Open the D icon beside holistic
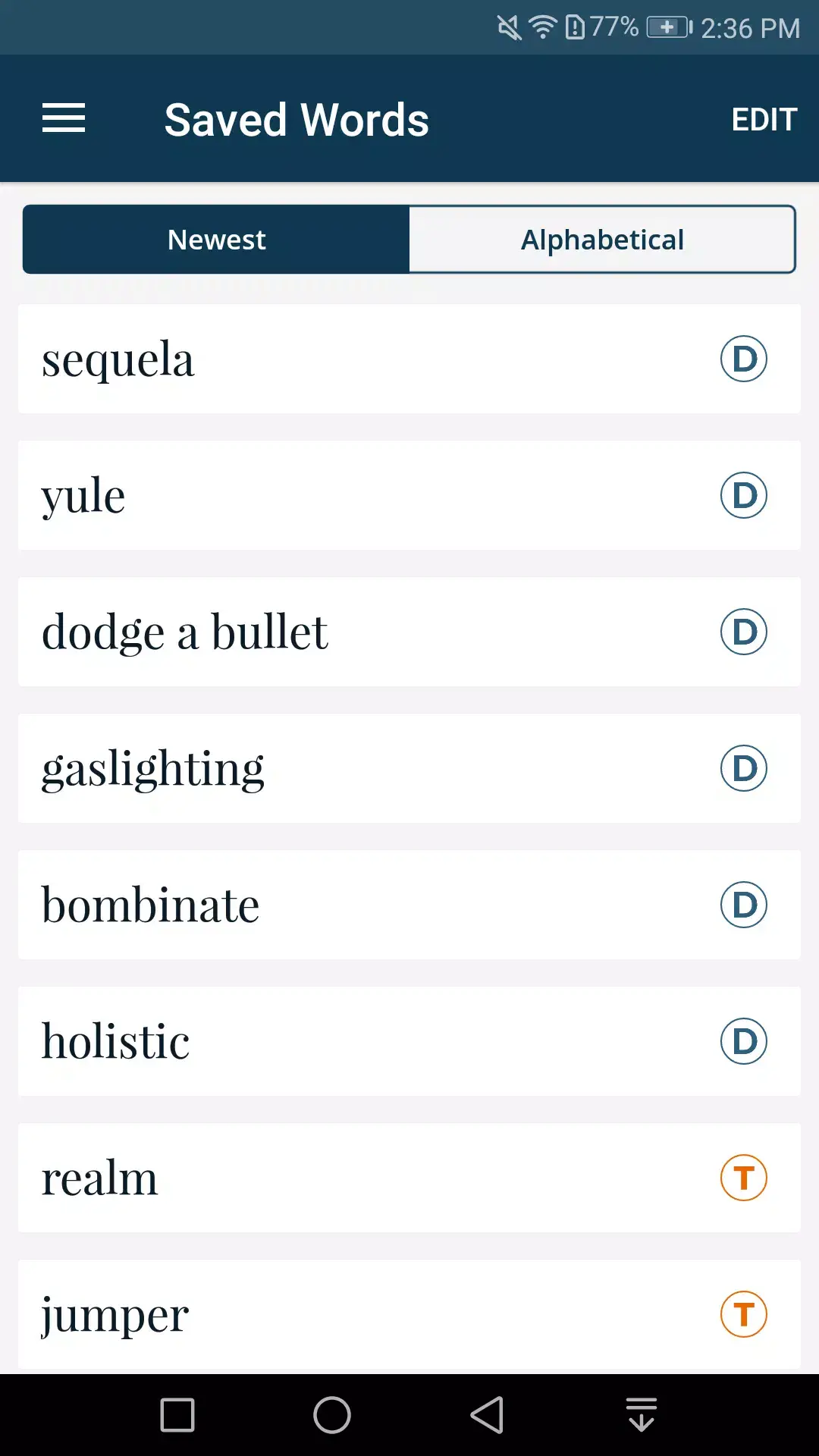Viewport: 819px width, 1456px height. [x=743, y=1041]
